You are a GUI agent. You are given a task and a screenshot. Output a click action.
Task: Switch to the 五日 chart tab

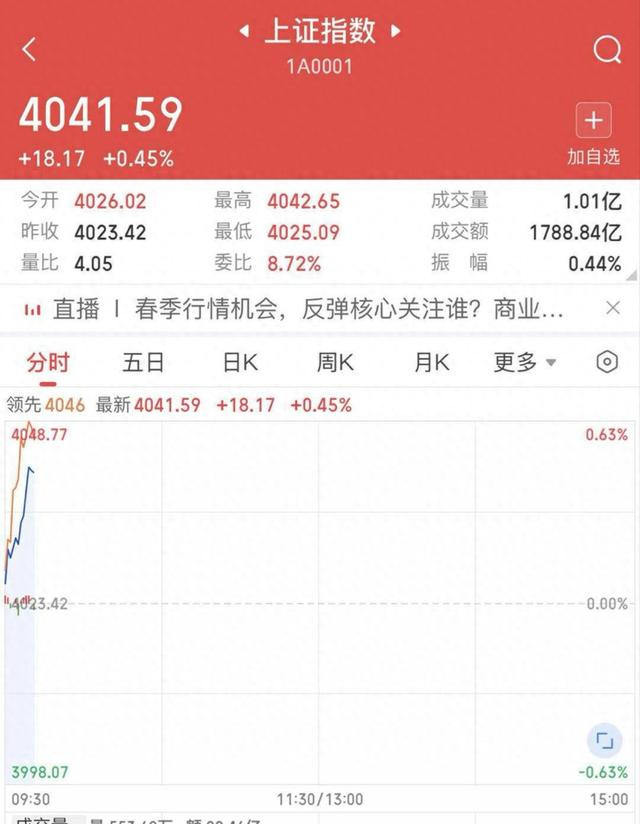pyautogui.click(x=143, y=362)
